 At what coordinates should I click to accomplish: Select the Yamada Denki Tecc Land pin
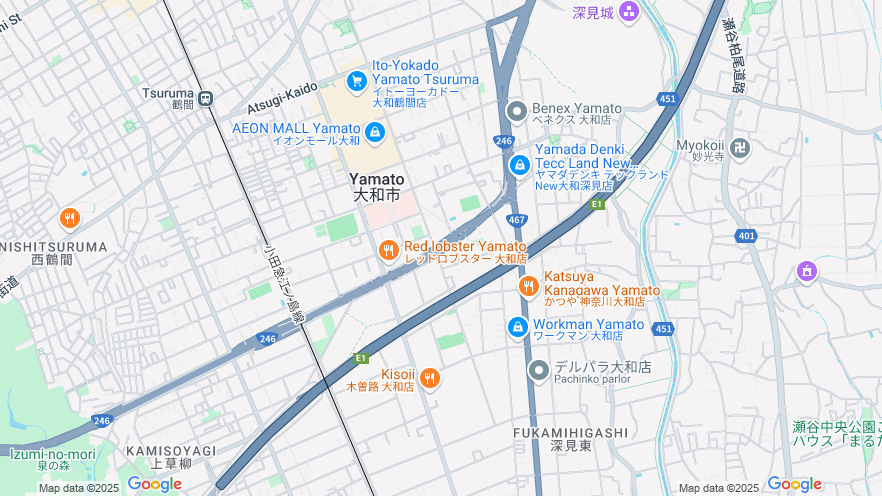click(x=519, y=165)
